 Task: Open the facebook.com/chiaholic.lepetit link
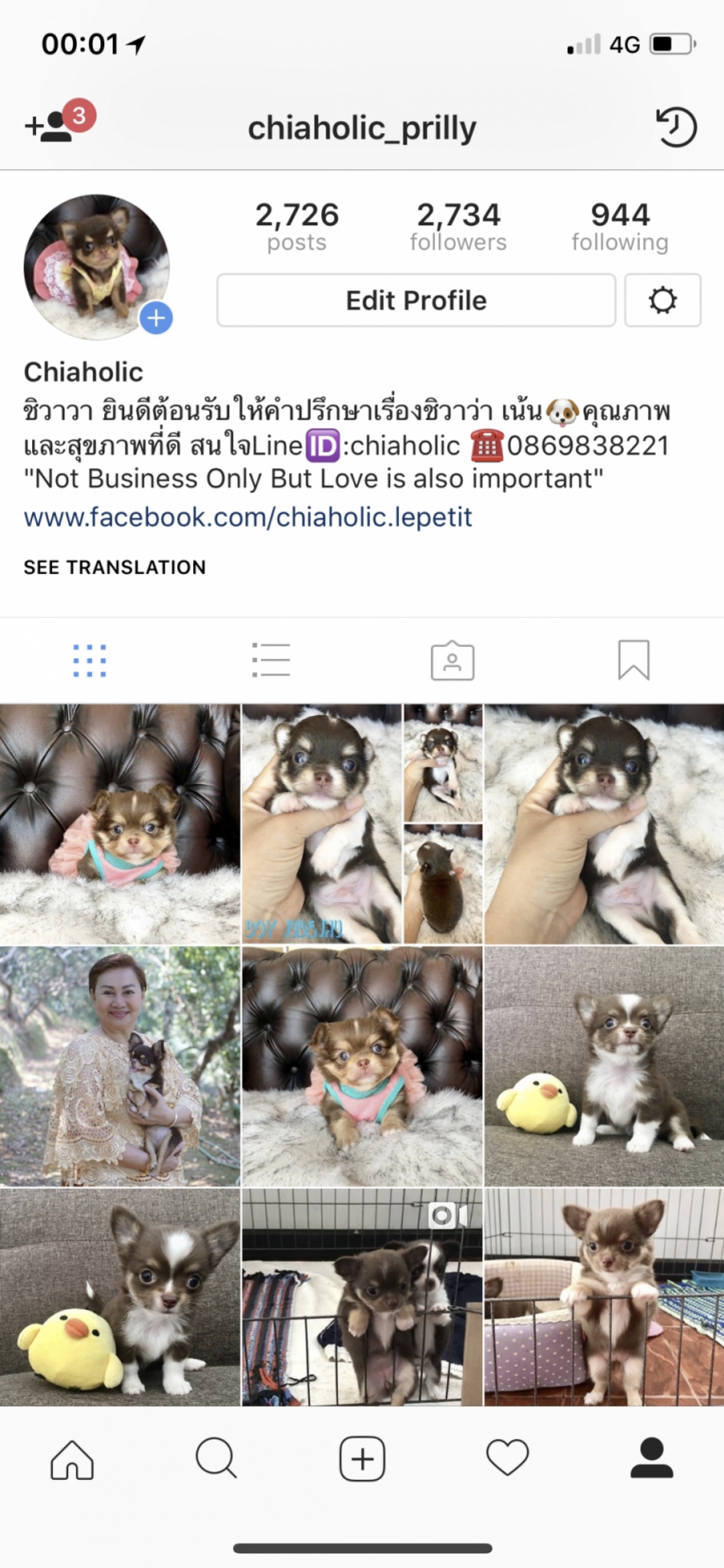point(248,517)
